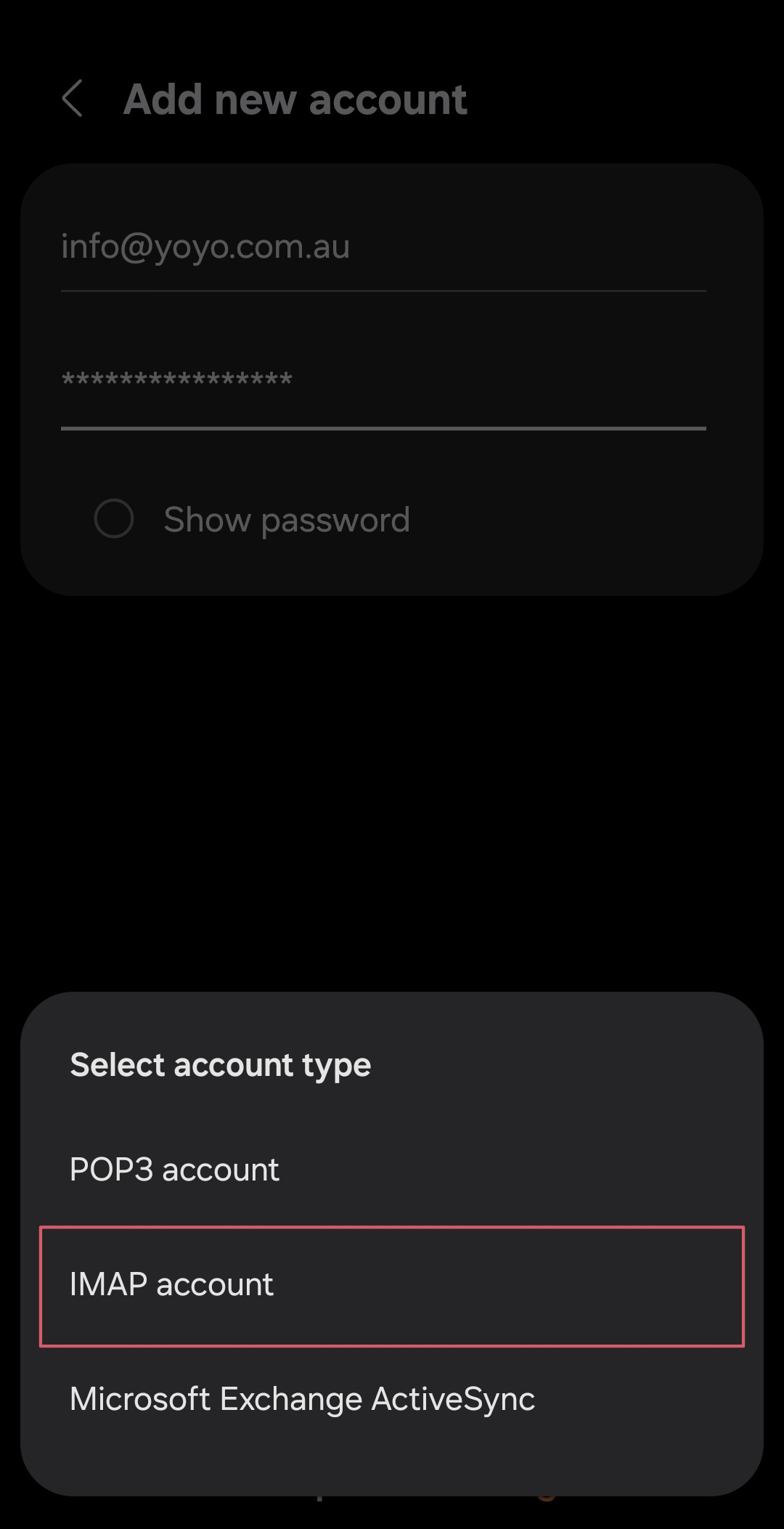
Task: Tap the email field info@yoyo.com.au
Action: pos(383,248)
